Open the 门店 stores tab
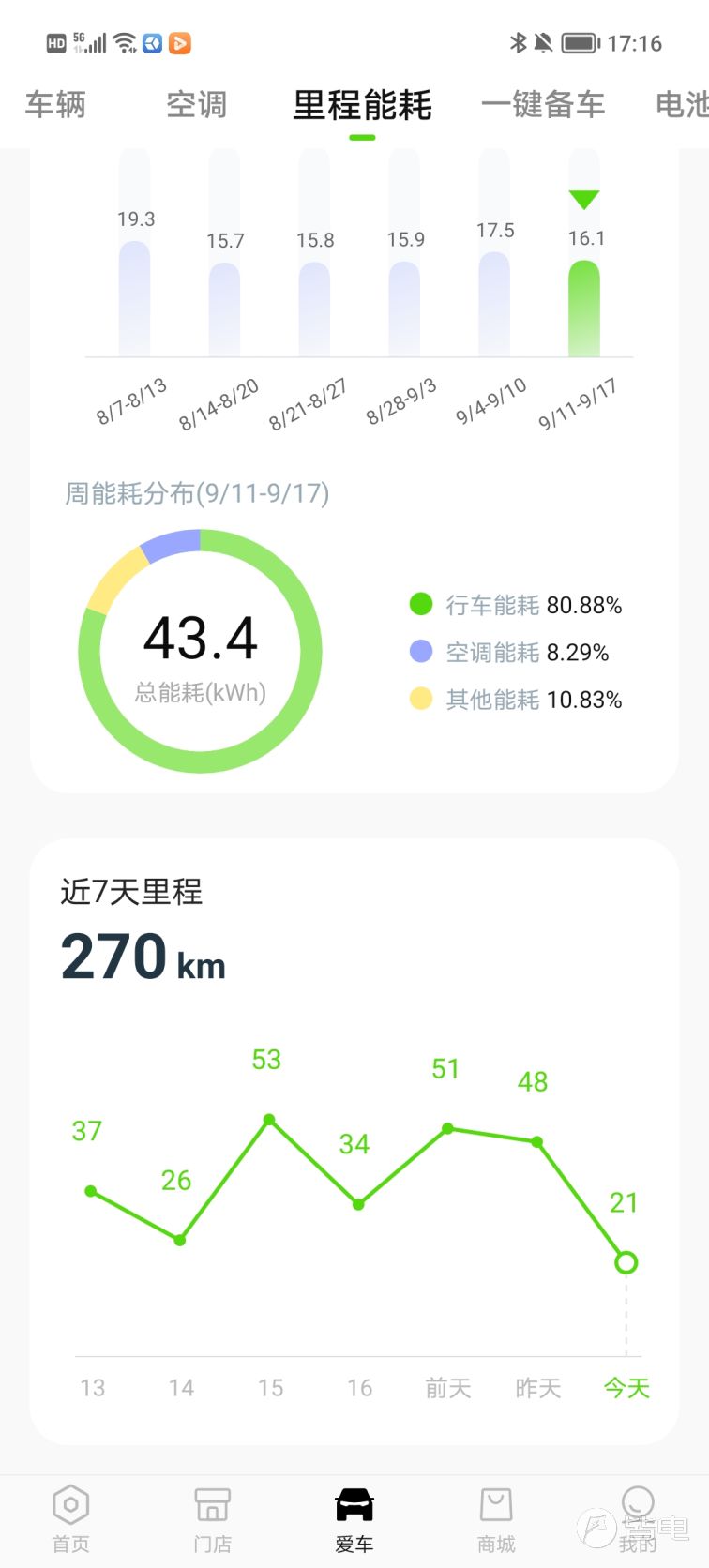The width and height of the screenshot is (709, 1568). coord(212,1518)
